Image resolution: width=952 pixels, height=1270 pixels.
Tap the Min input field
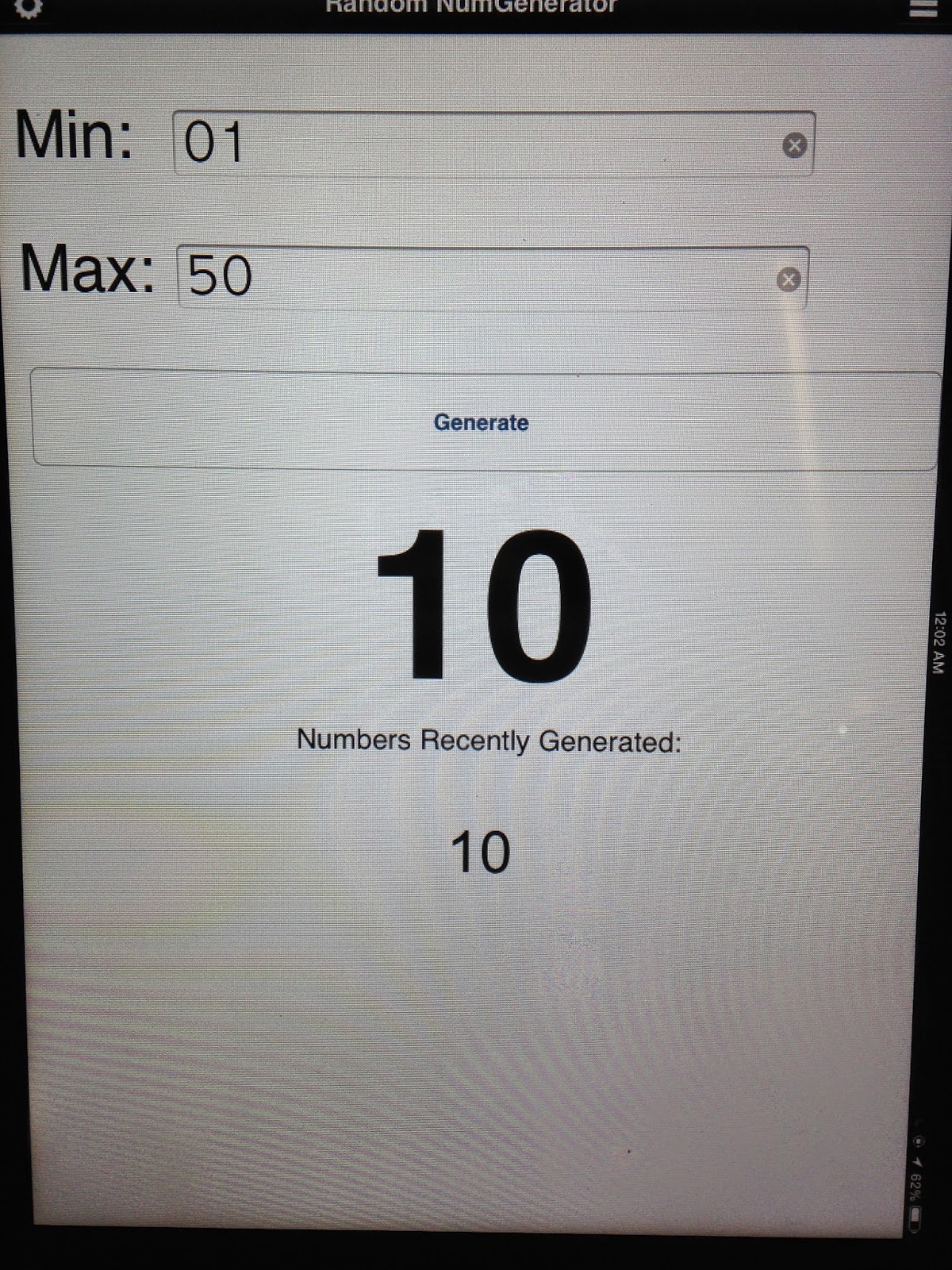476,144
